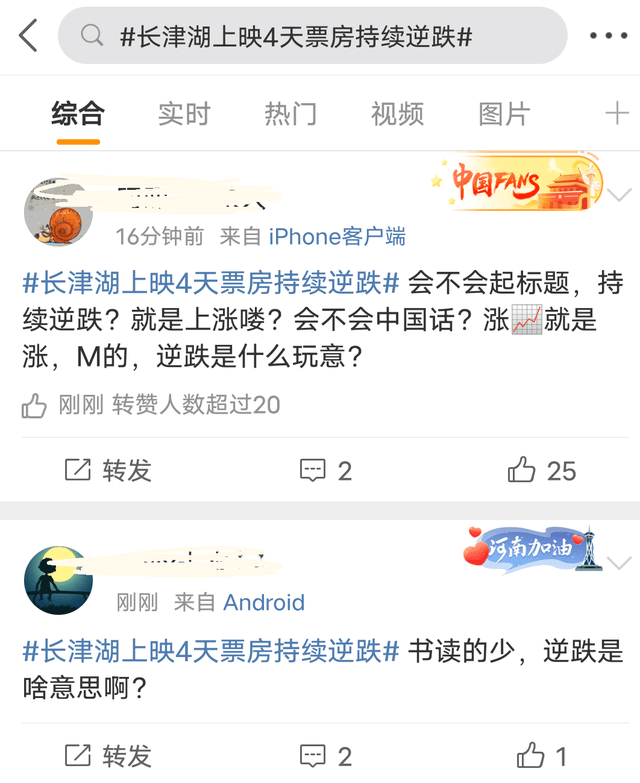Viewport: 640px width, 783px height.
Task: Open the hashtag link in the 书读的少 post
Action: click(211, 651)
